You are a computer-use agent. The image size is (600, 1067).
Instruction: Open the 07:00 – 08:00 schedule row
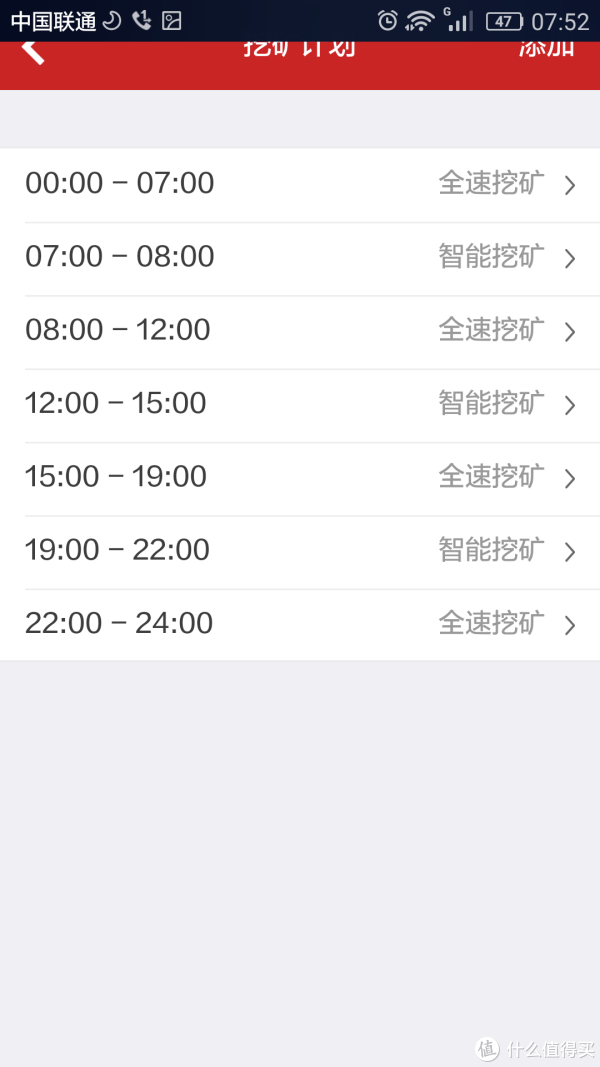300,259
